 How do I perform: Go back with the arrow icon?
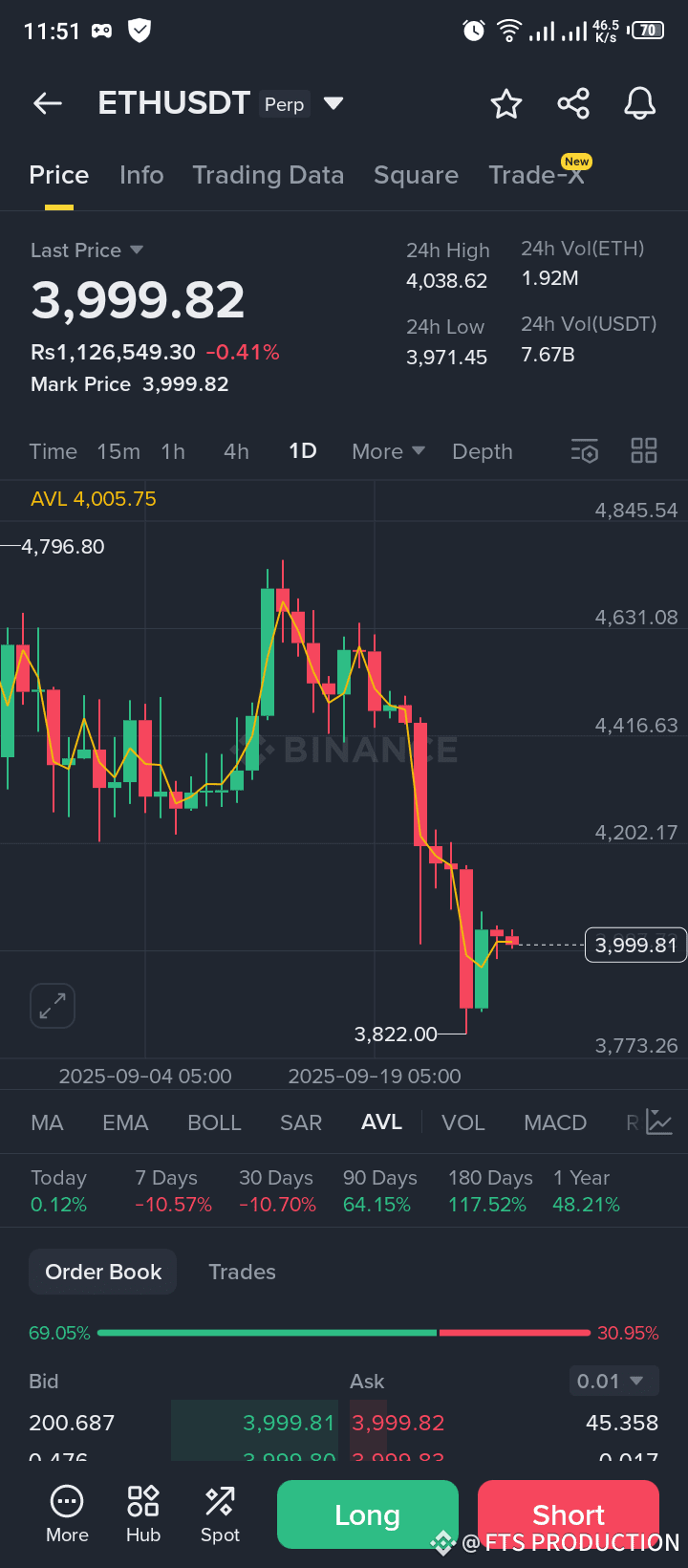coord(47,103)
